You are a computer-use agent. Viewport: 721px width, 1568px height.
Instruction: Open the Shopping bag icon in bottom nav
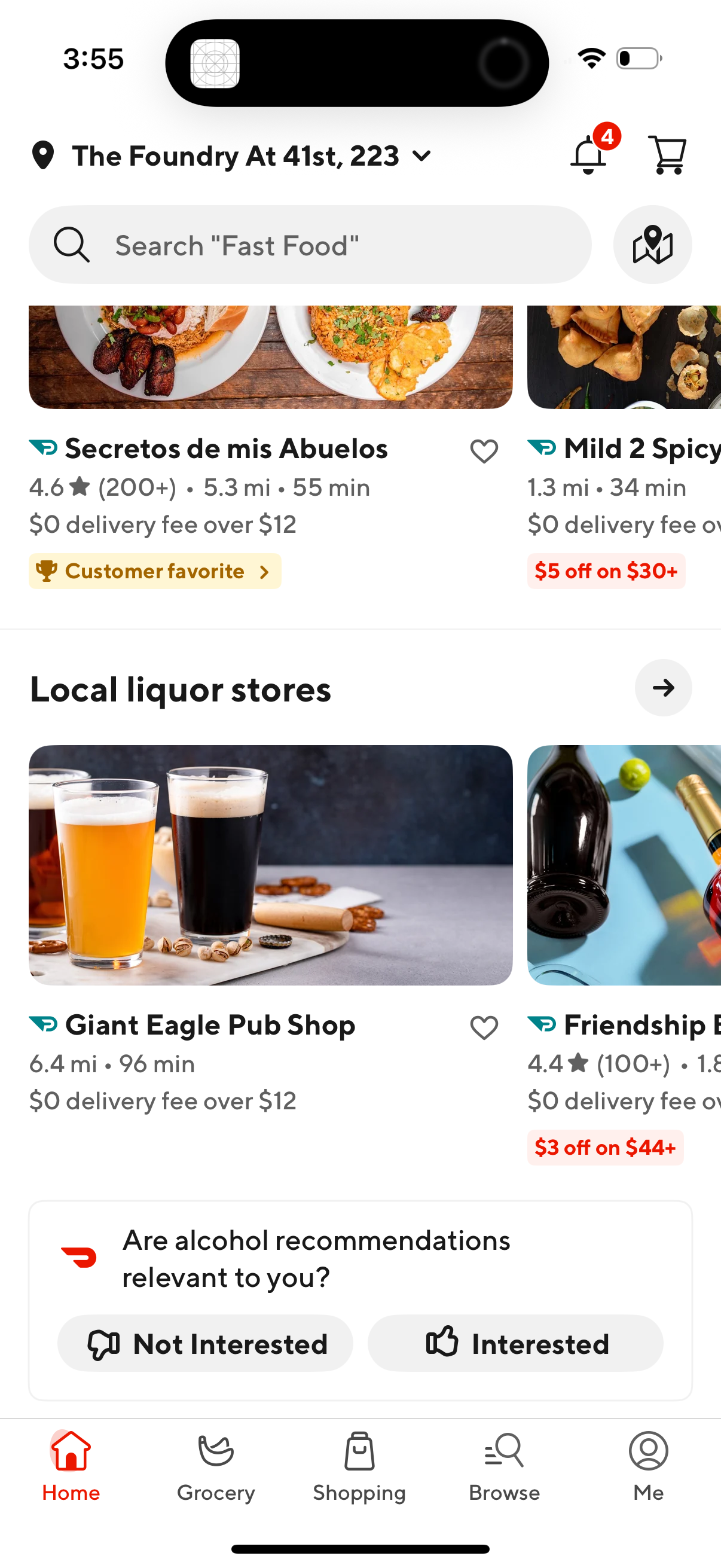(x=359, y=1453)
